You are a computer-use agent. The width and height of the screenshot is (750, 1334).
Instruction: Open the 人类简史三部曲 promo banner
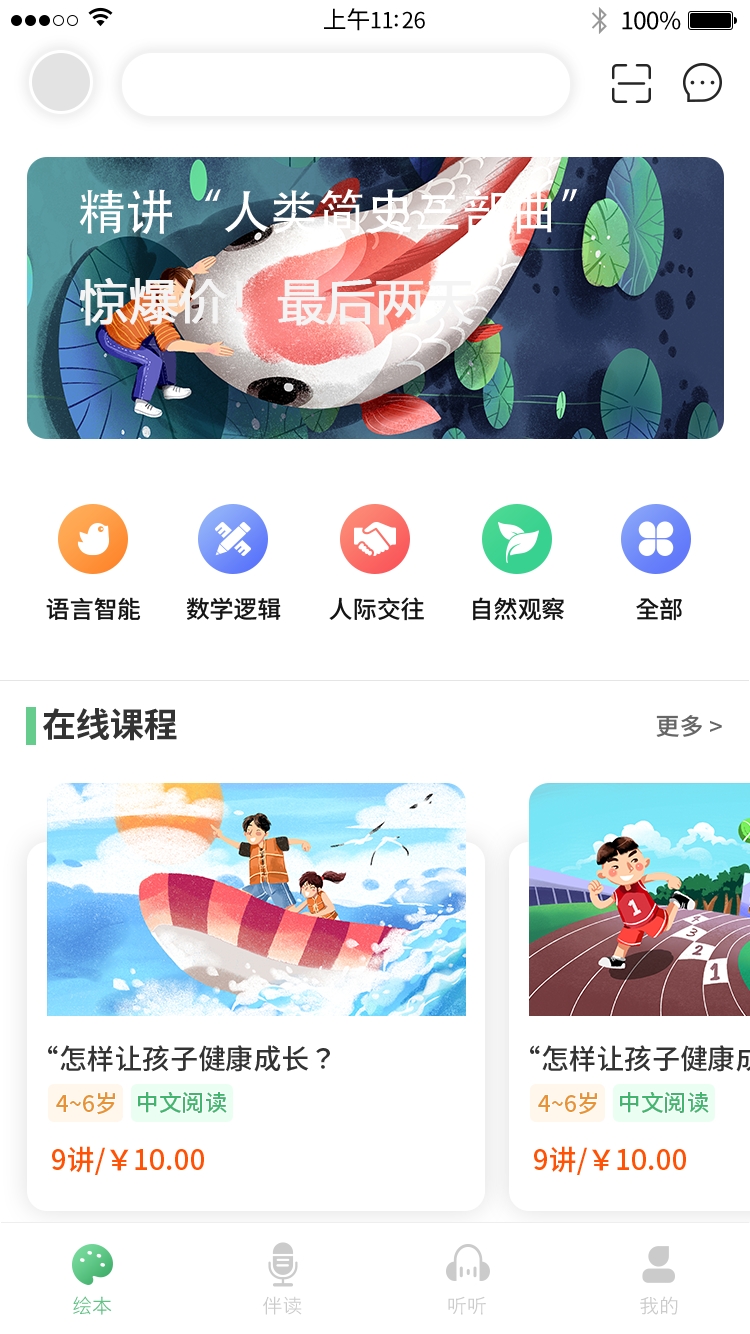[375, 298]
